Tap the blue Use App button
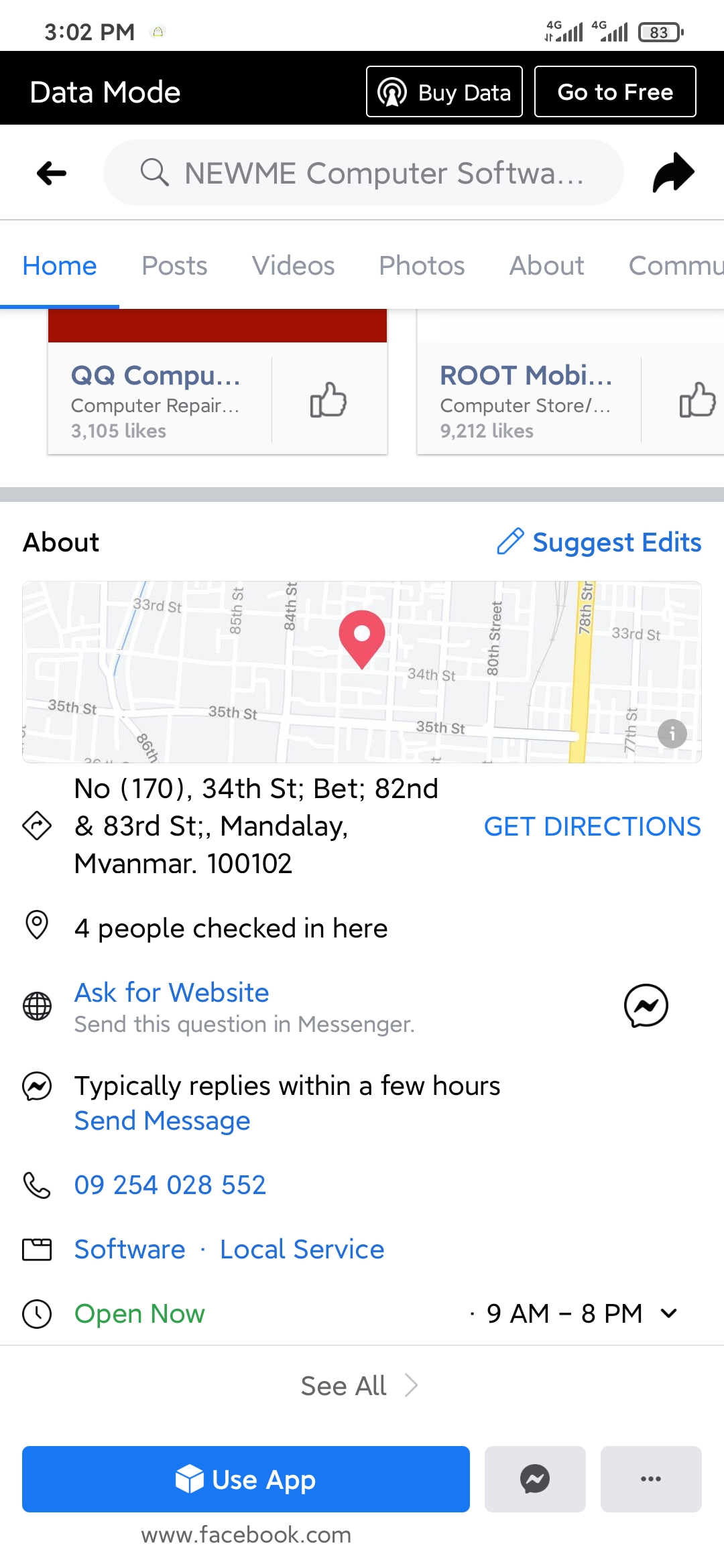 tap(246, 1479)
